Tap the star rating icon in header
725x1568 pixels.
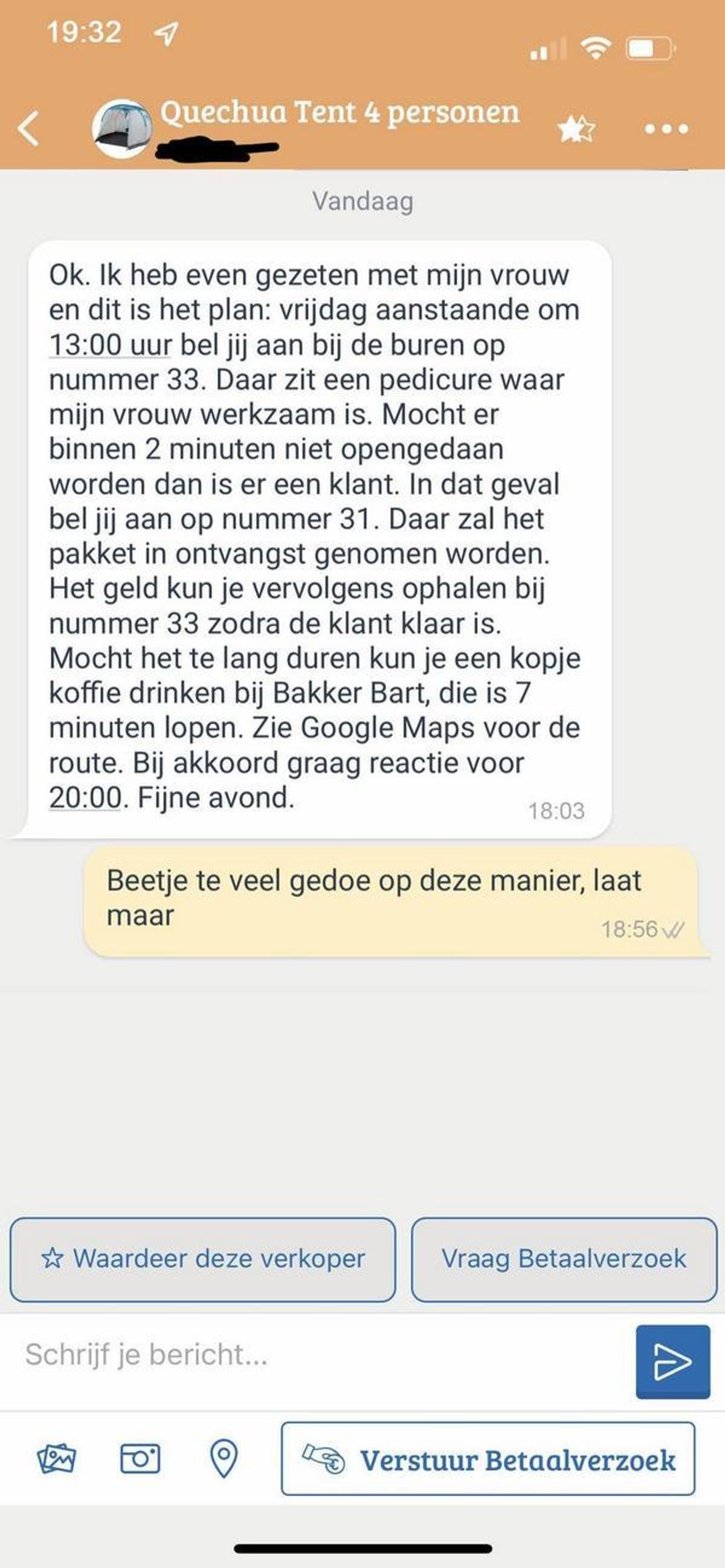[x=575, y=129]
